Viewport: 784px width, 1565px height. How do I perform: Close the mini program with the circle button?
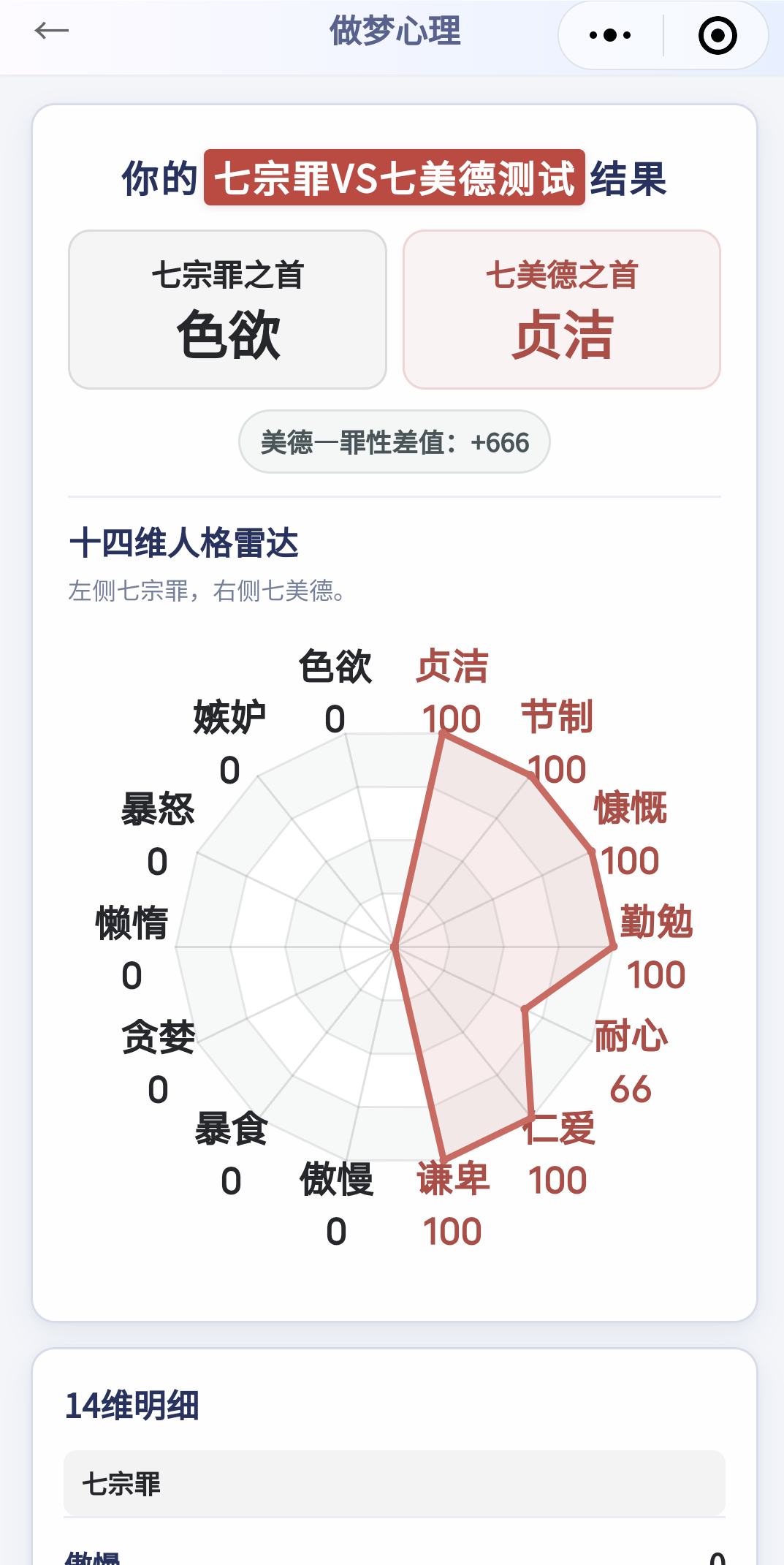point(717,35)
